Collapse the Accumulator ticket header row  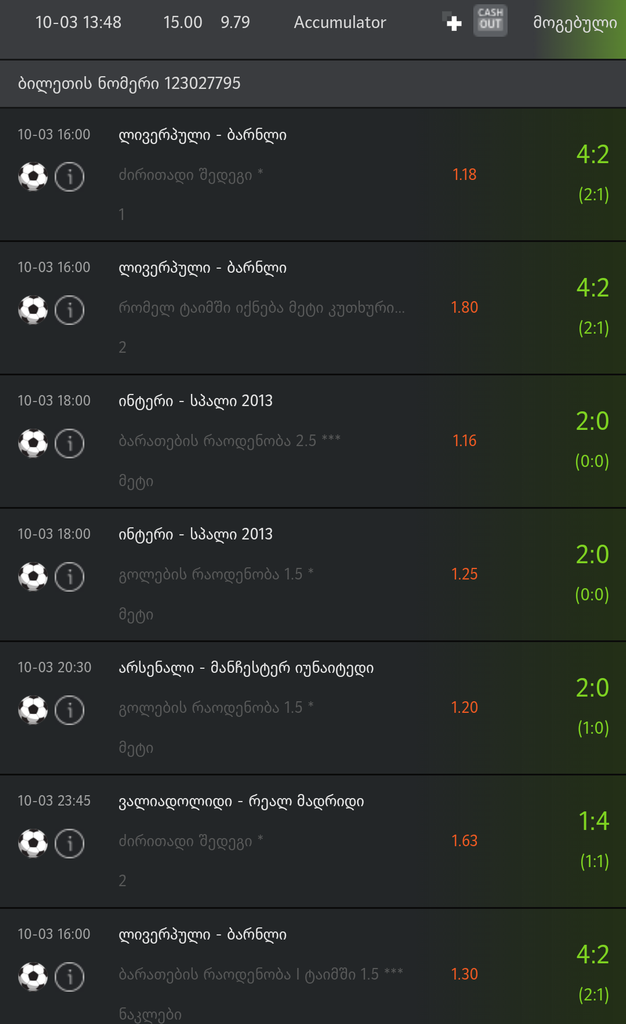tap(340, 22)
